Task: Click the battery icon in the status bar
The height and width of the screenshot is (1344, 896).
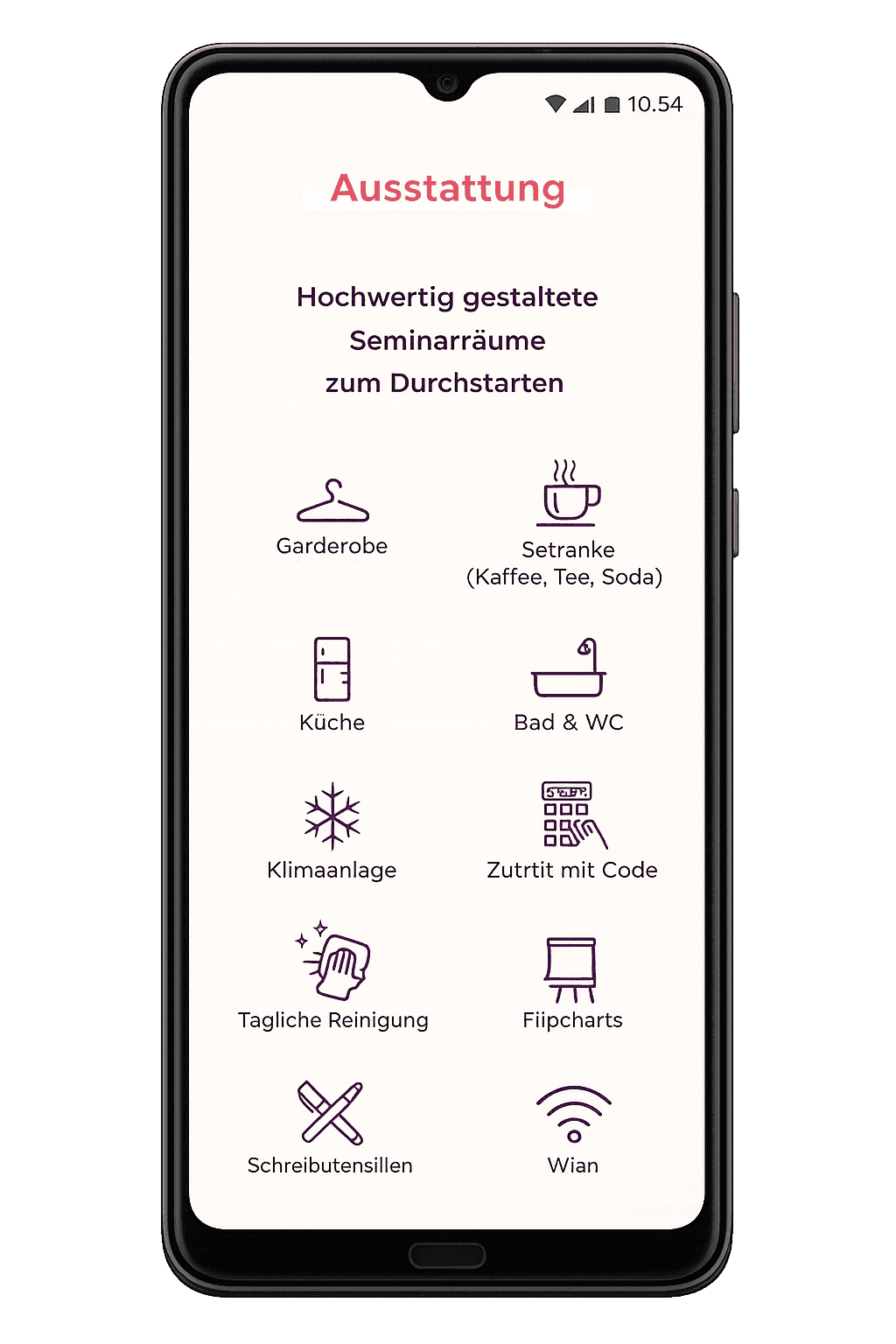Action: 612,103
